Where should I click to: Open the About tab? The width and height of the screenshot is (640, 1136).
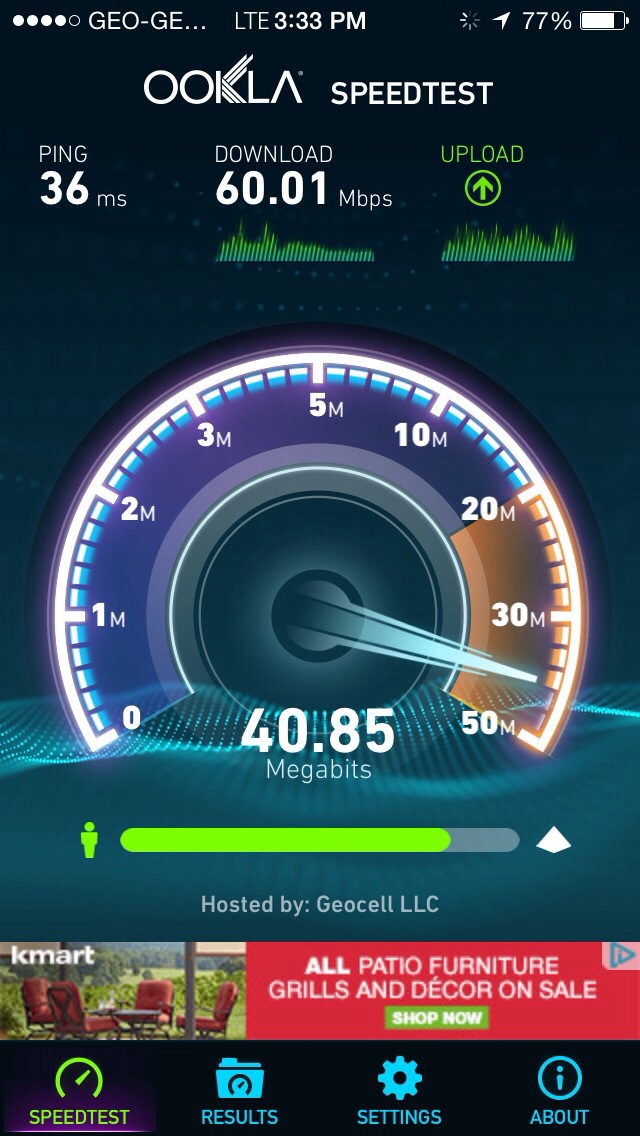pos(559,1091)
